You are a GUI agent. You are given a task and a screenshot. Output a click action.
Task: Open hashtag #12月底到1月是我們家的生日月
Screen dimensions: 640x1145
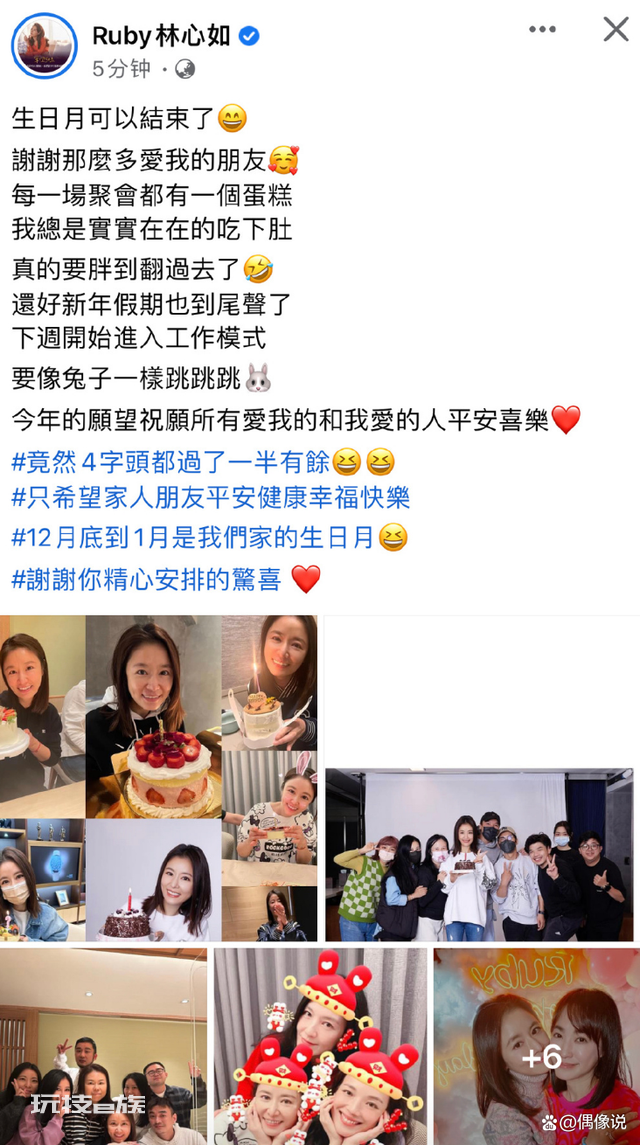click(x=194, y=537)
